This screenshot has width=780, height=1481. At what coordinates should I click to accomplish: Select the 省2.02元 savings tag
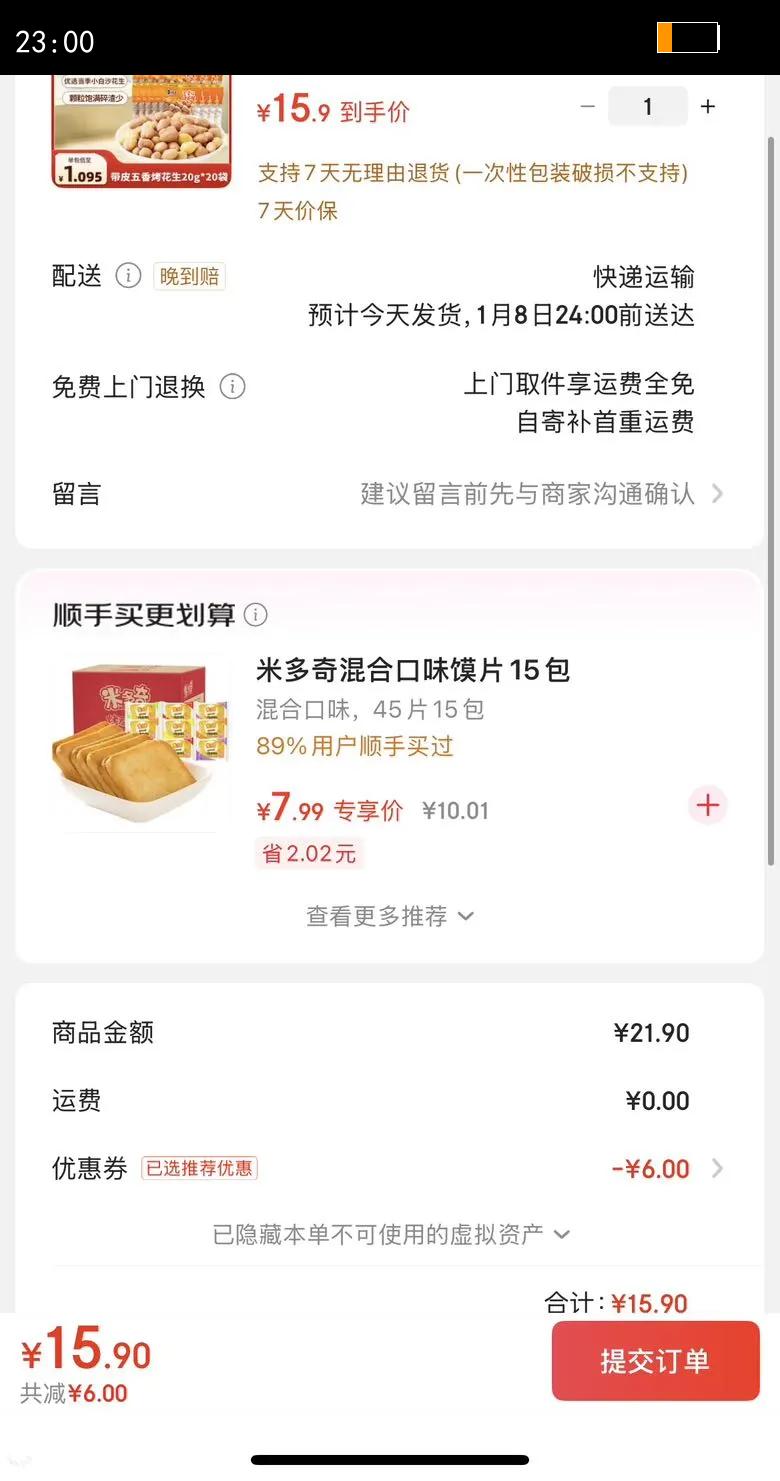point(308,853)
